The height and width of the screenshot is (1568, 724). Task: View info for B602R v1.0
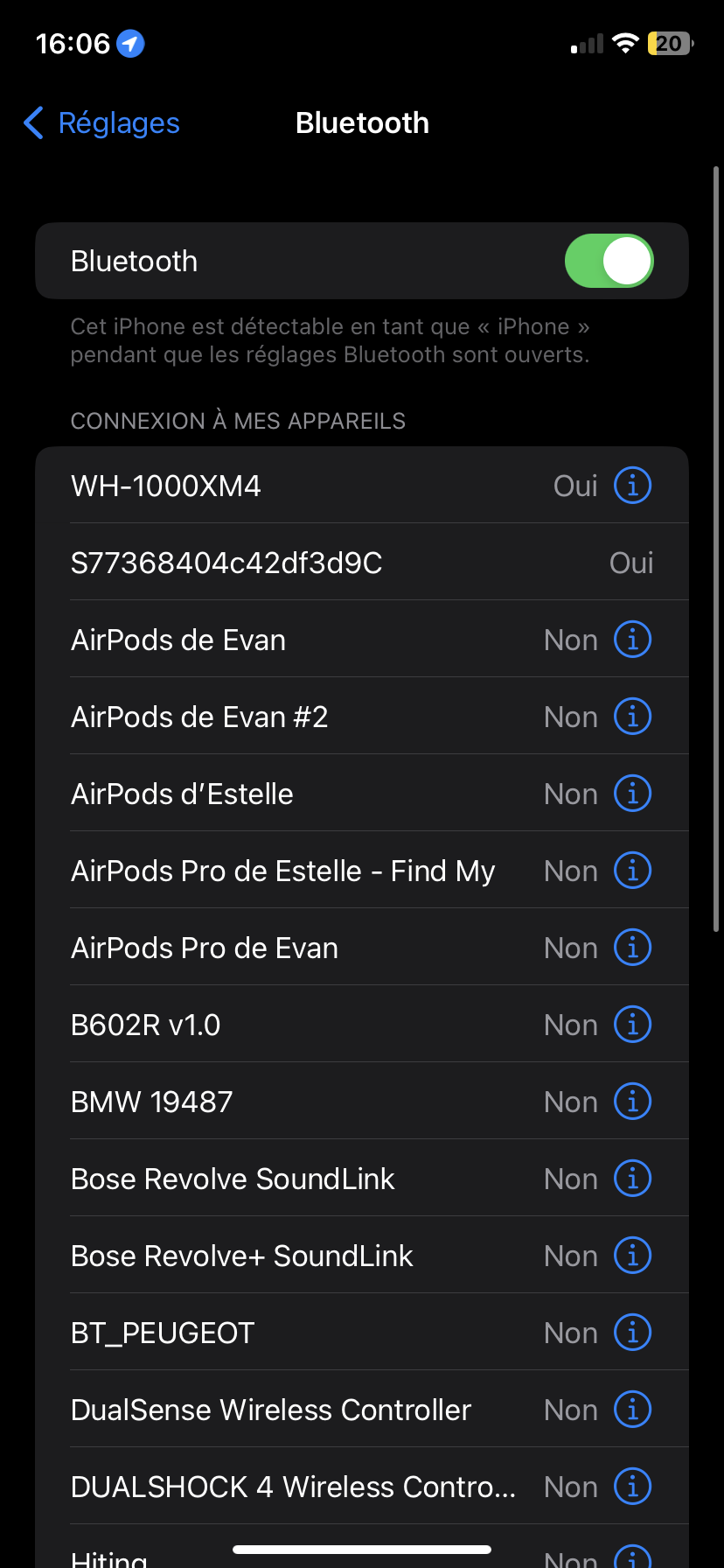coord(632,1025)
